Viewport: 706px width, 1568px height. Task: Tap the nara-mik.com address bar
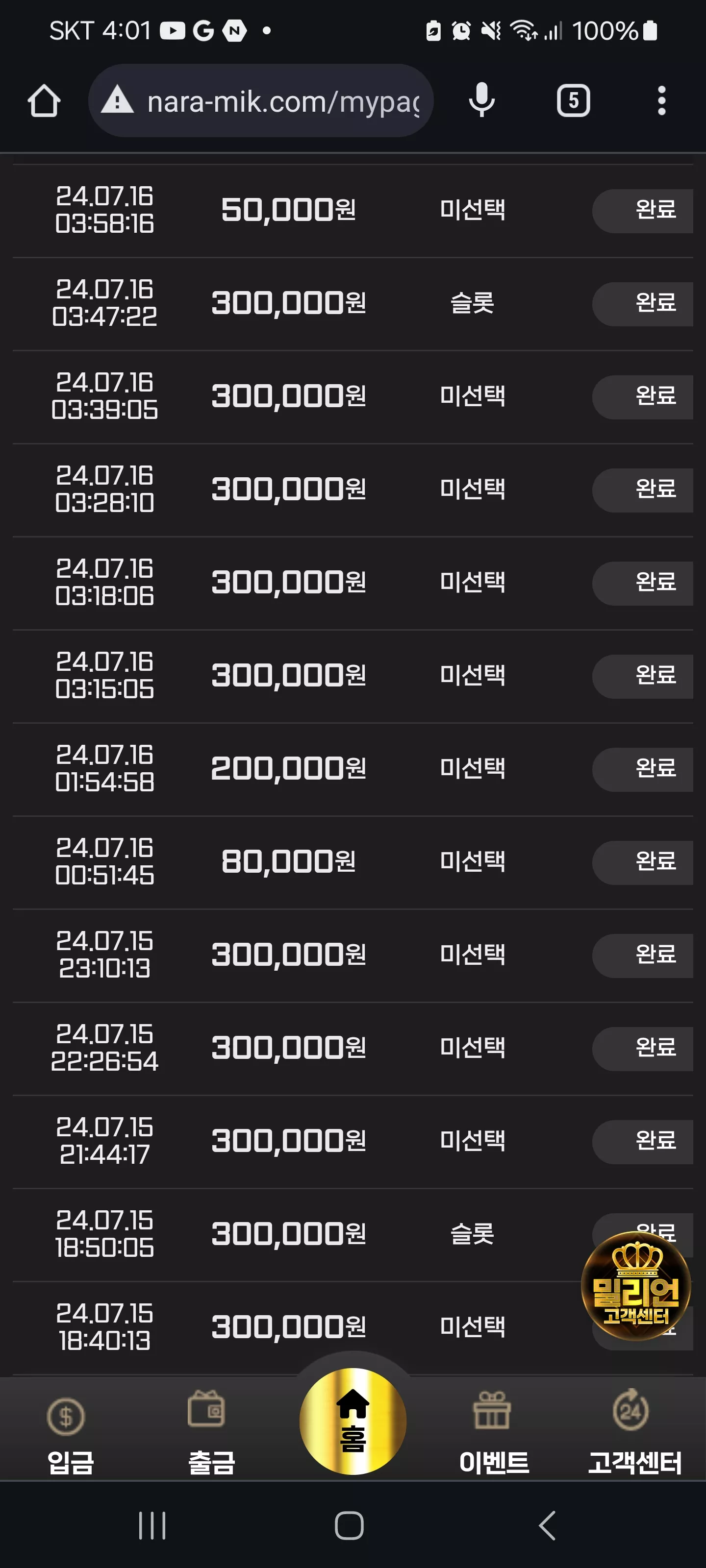pos(261,101)
